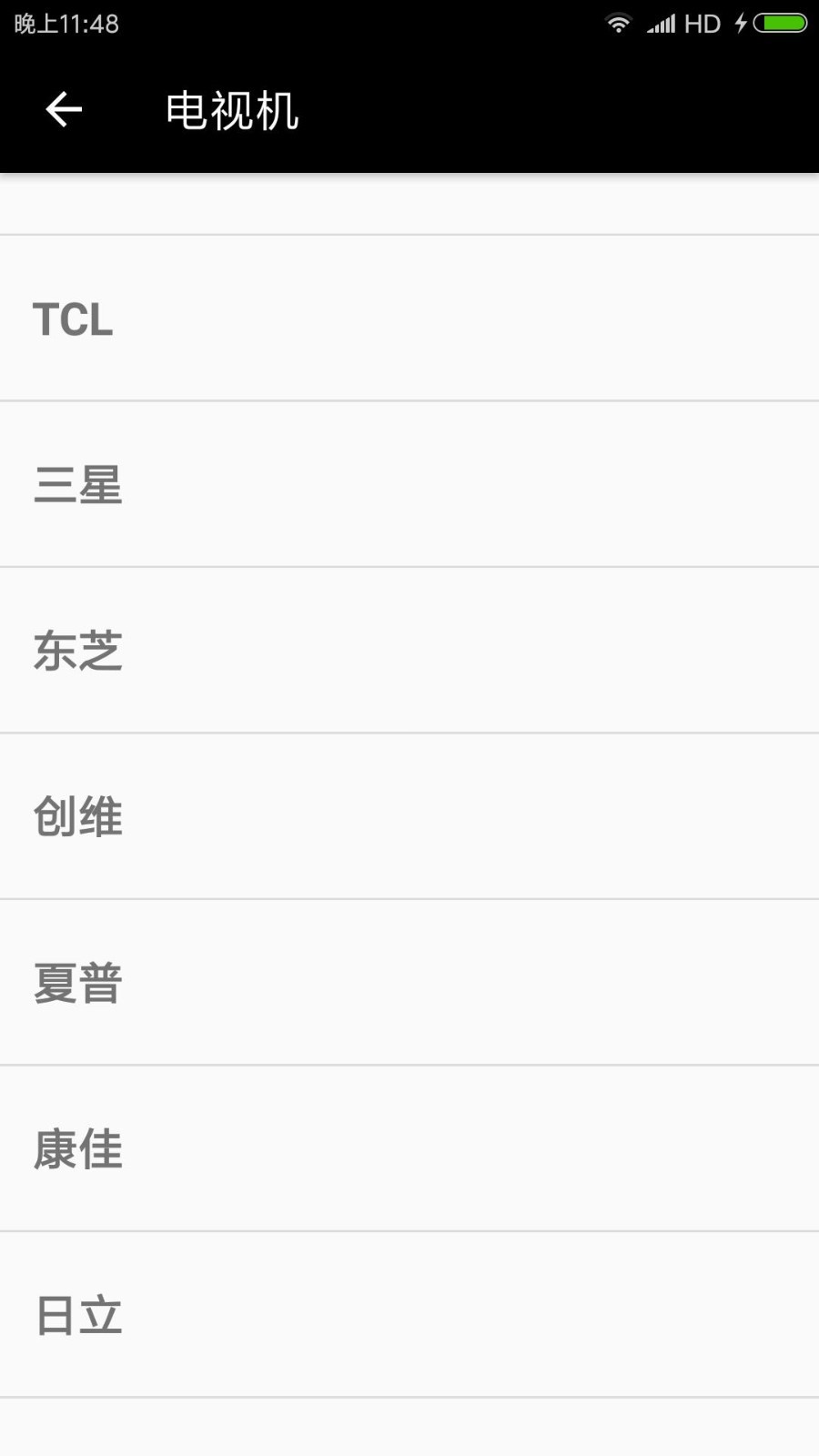The image size is (819, 1456).
Task: Click the partially visible bottom list row
Action: coord(409,1429)
